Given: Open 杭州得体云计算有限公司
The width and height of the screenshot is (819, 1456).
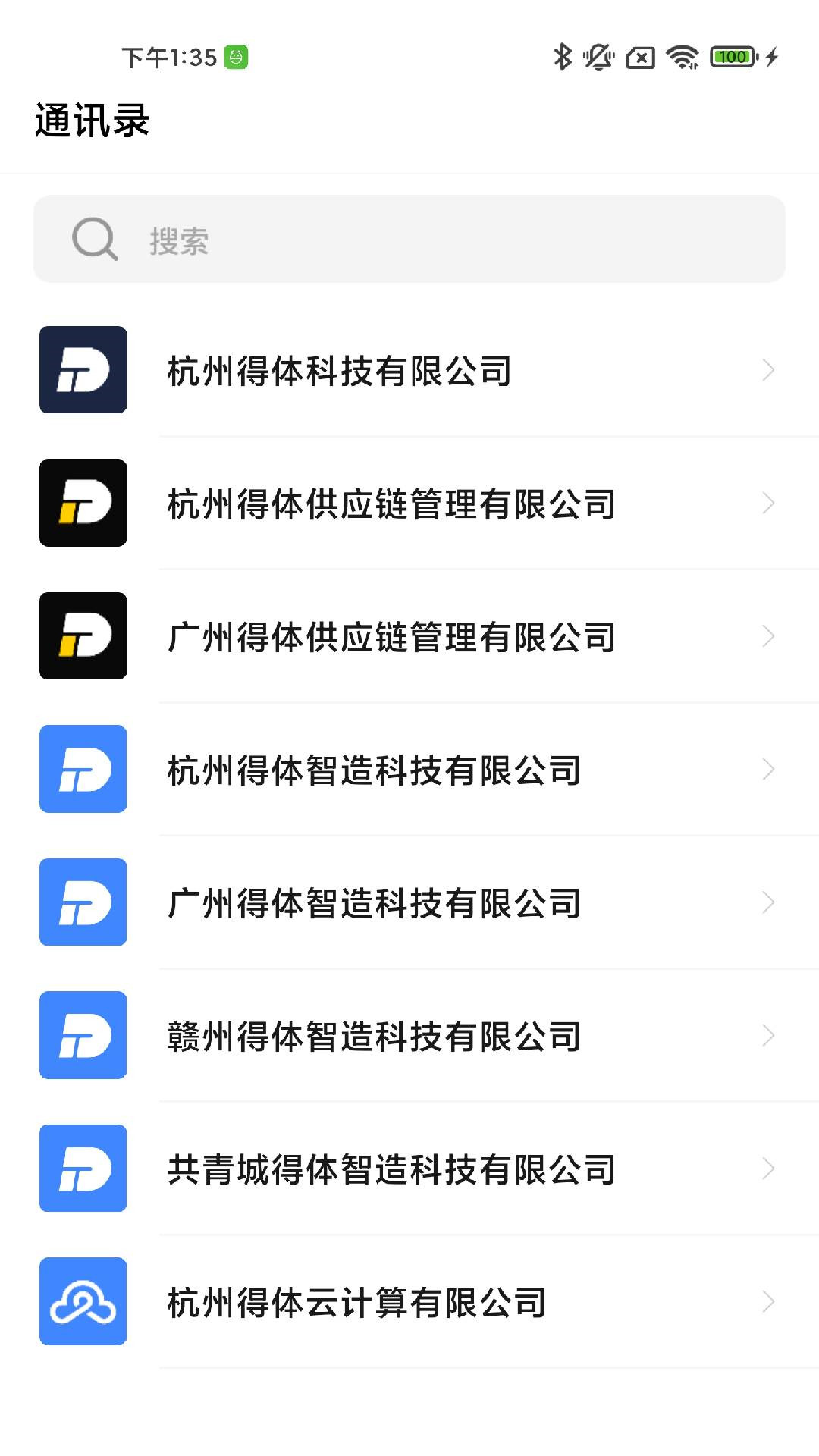Looking at the screenshot, I should (409, 1301).
